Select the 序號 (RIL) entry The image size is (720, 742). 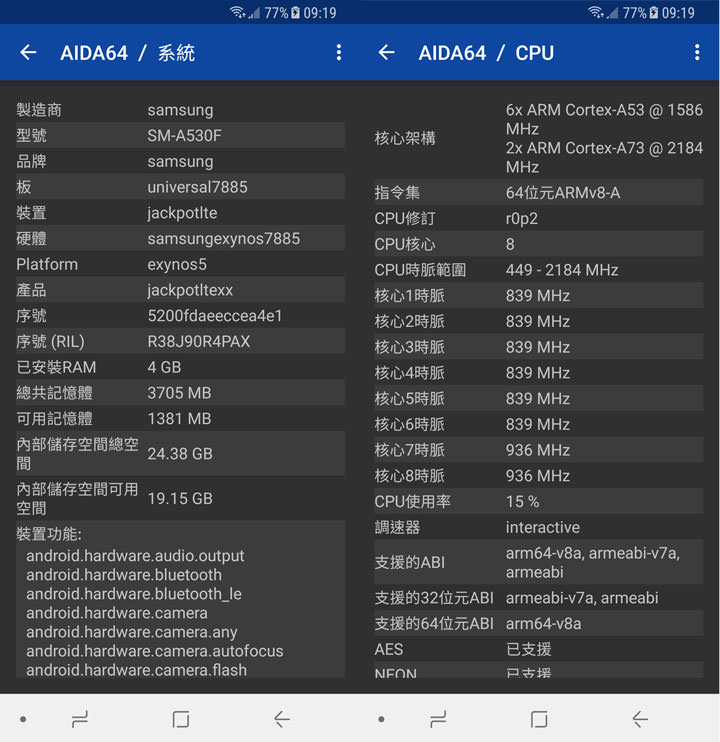[x=180, y=341]
